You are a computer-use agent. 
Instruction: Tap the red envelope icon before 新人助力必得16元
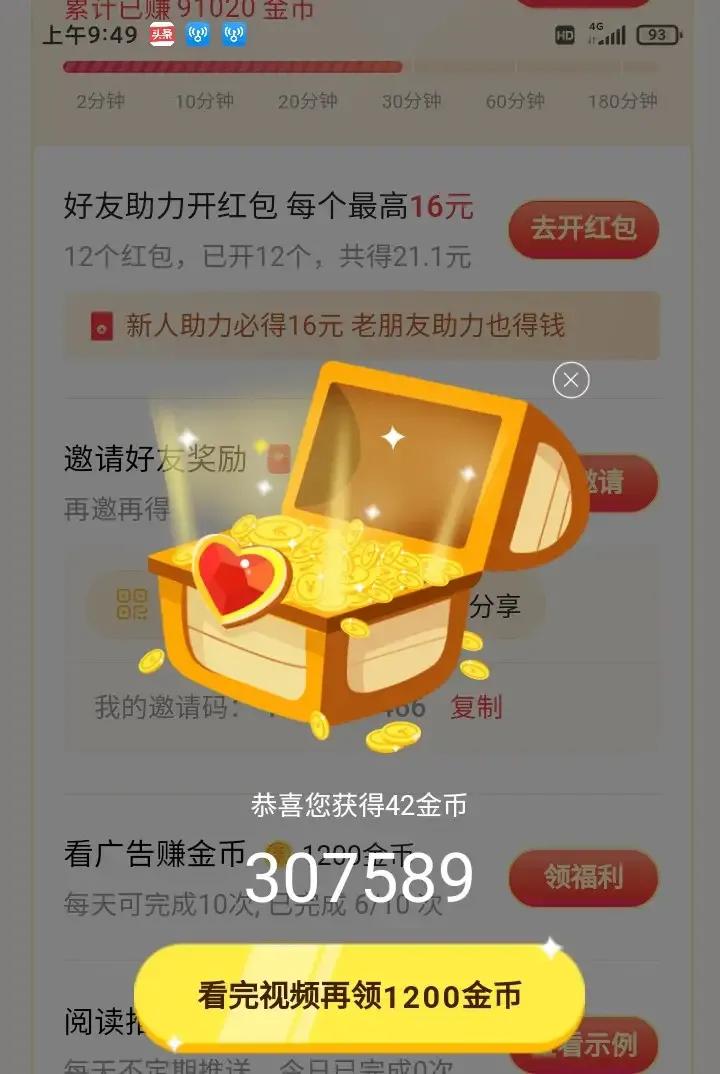tap(100, 325)
